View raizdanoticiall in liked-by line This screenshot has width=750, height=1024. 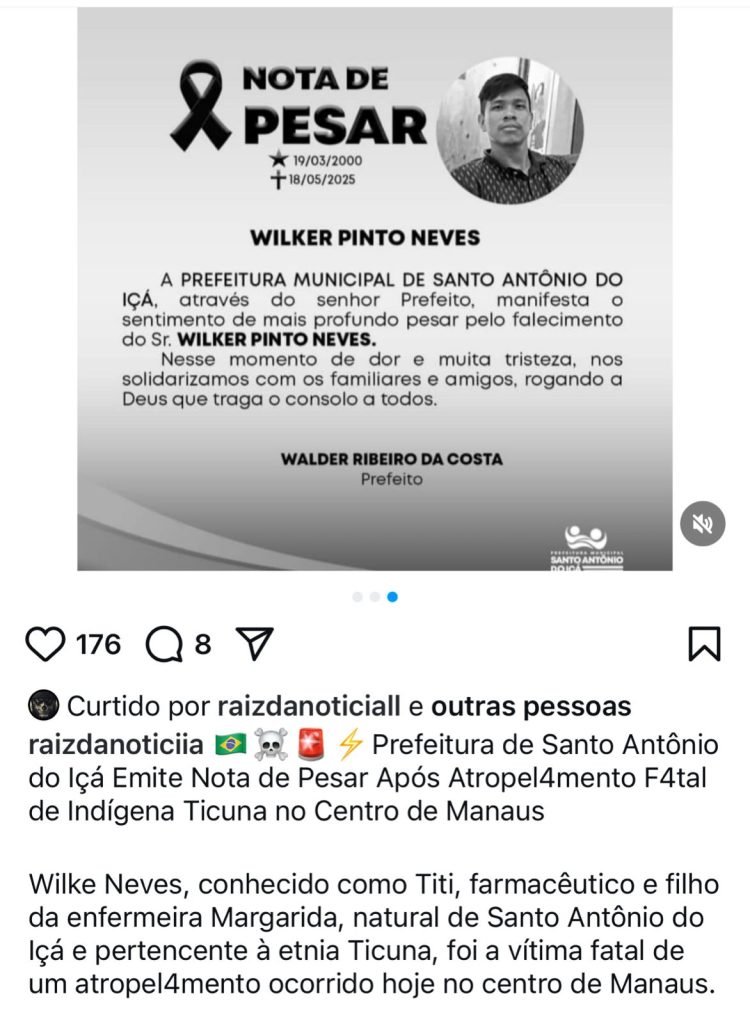click(311, 706)
